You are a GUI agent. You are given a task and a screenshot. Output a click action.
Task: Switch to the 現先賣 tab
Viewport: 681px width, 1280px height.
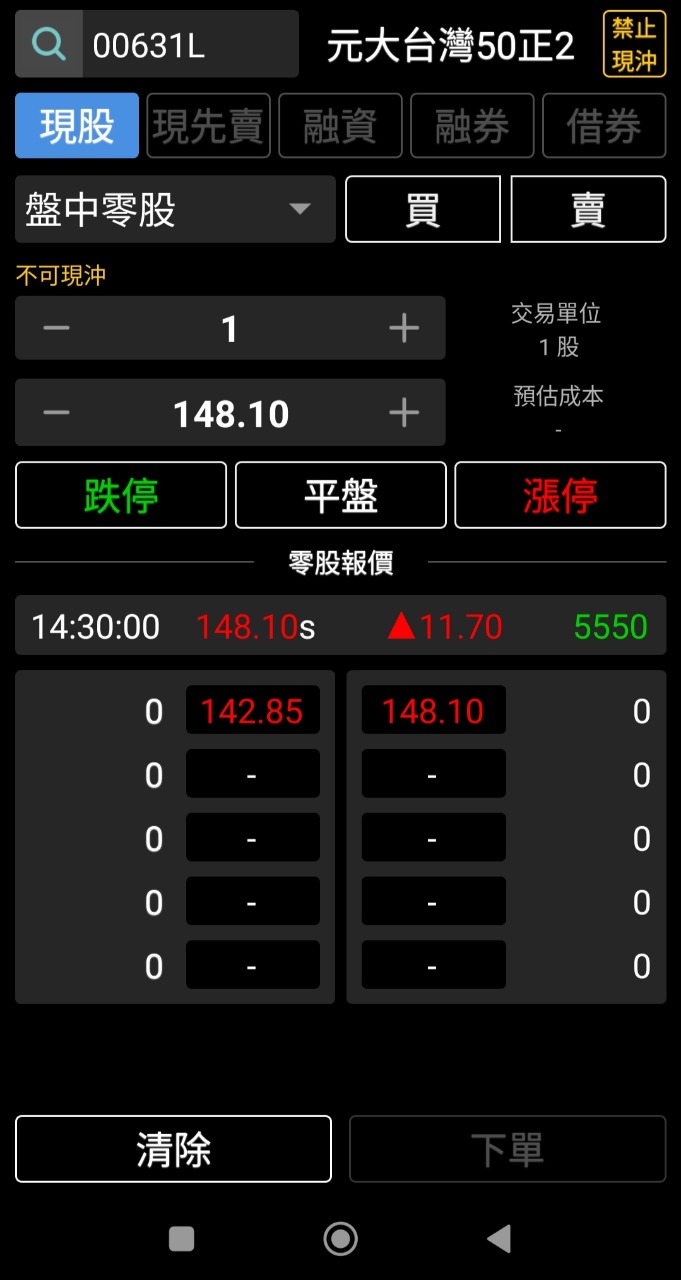[x=209, y=126]
